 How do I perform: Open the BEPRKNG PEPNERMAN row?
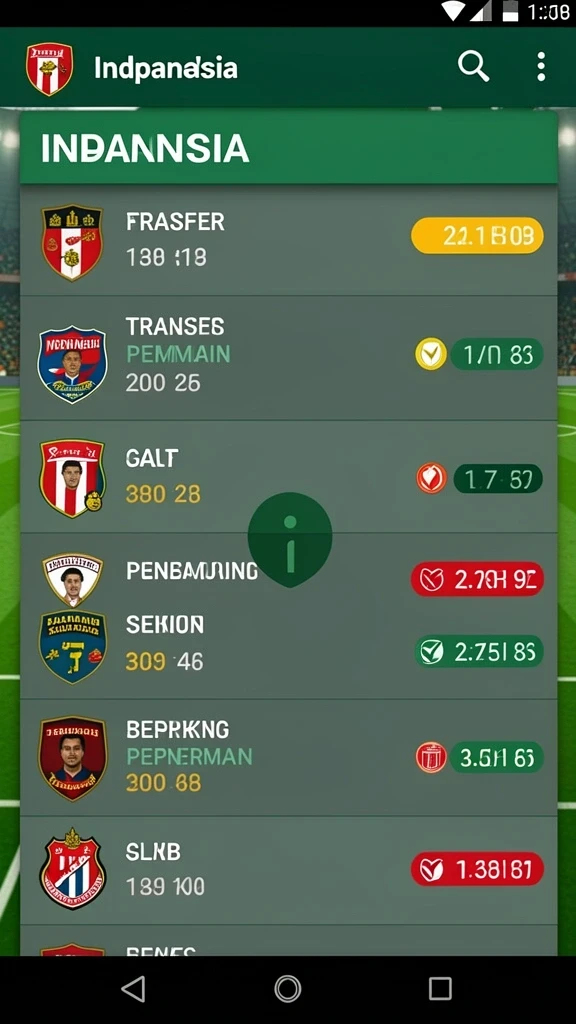click(289, 758)
